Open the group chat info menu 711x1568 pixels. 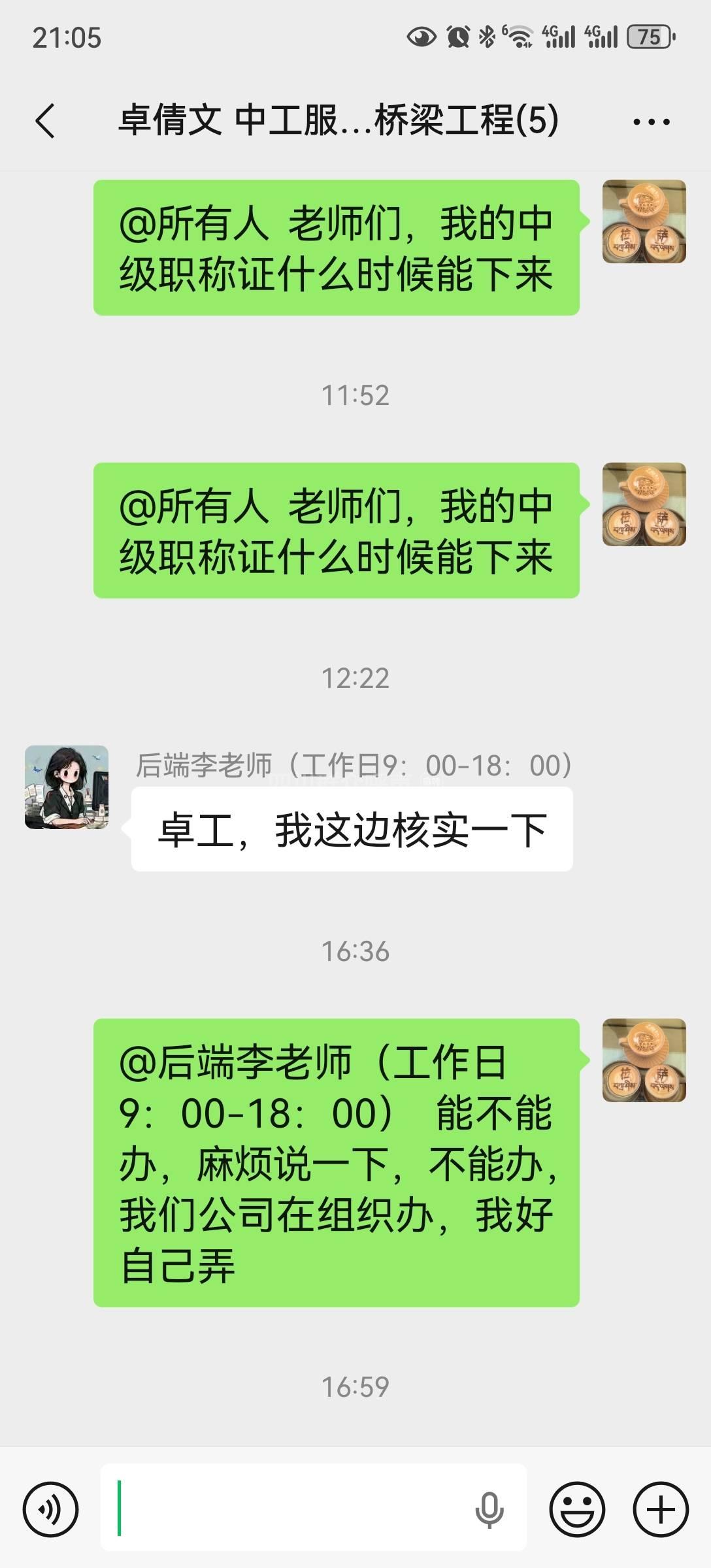[651, 122]
